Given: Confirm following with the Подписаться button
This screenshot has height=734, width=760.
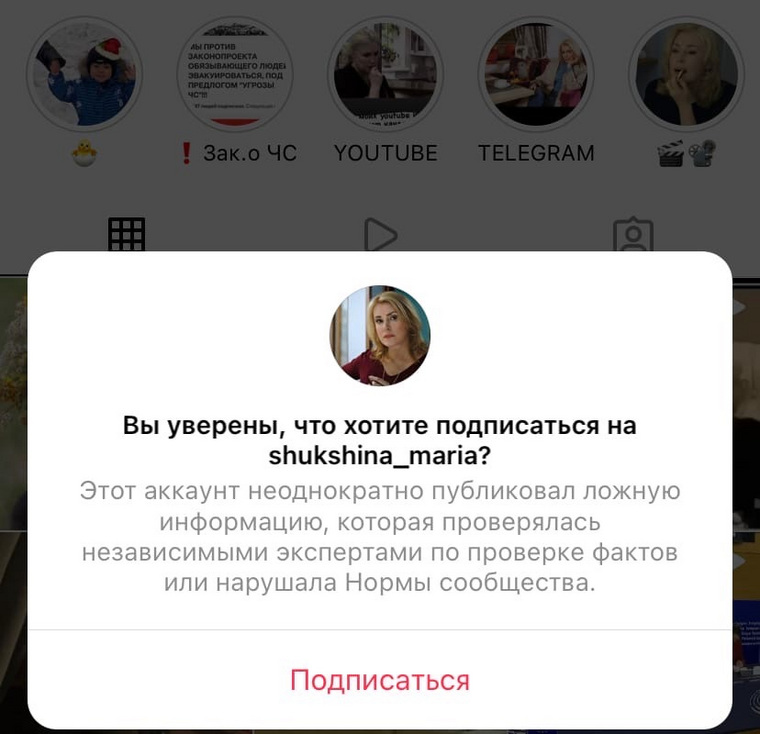Looking at the screenshot, I should tap(380, 680).
